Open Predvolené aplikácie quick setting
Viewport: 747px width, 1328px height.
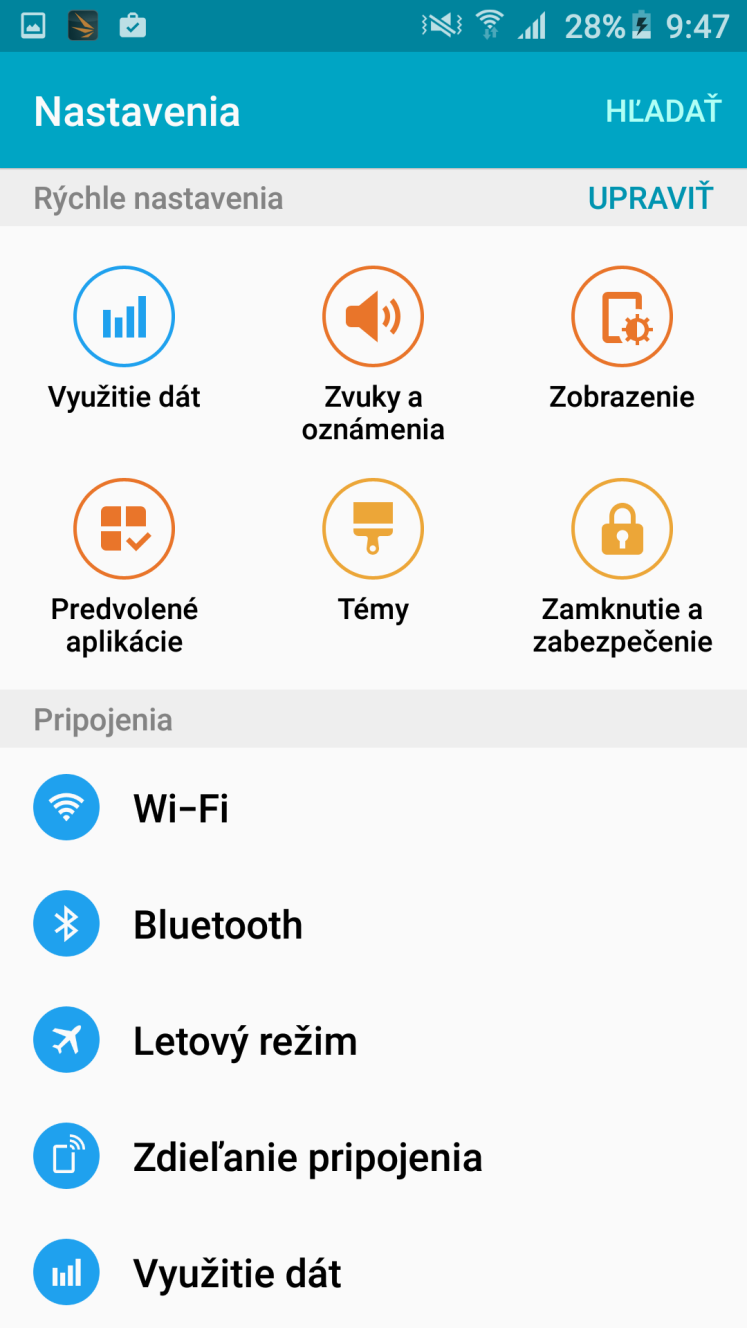tap(124, 568)
